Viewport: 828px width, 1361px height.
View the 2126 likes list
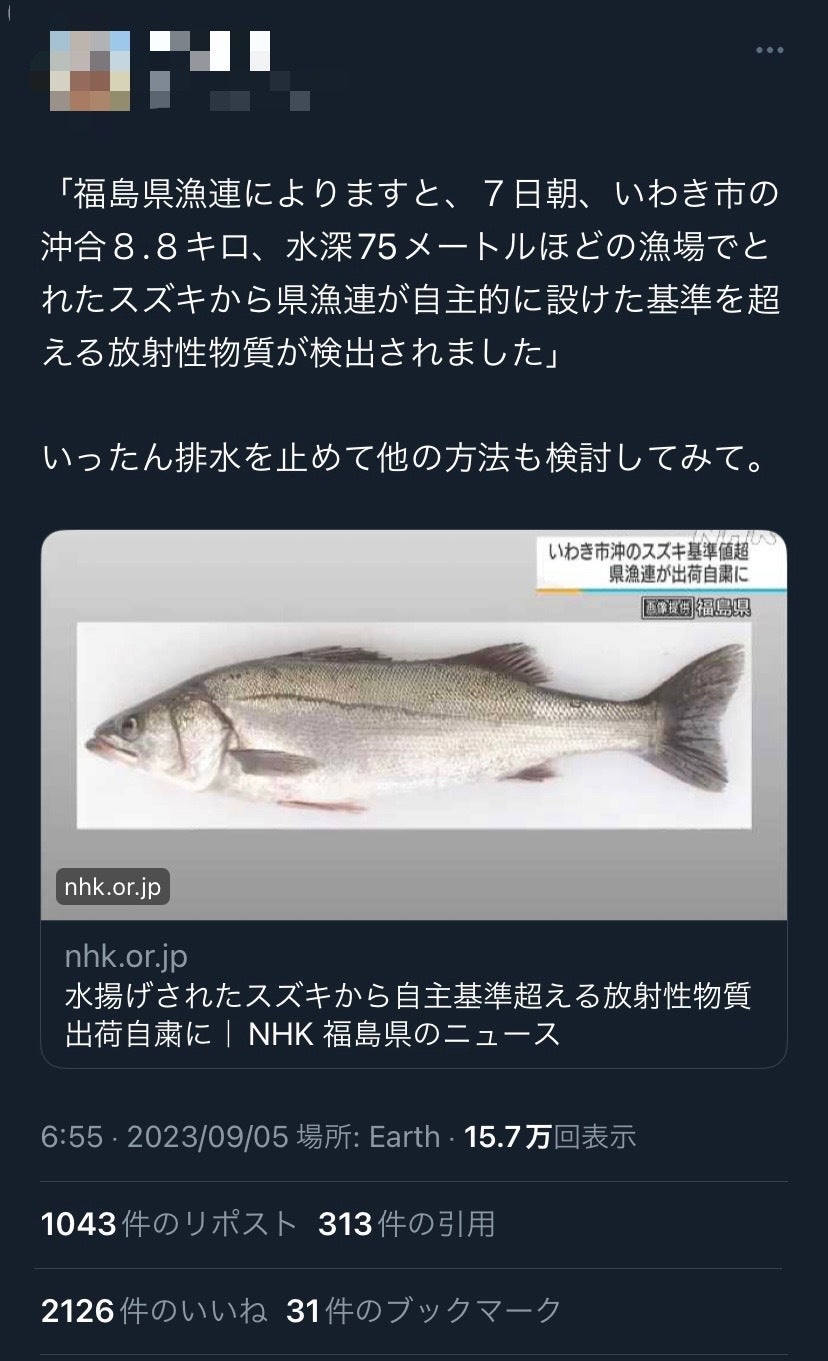click(x=154, y=1310)
